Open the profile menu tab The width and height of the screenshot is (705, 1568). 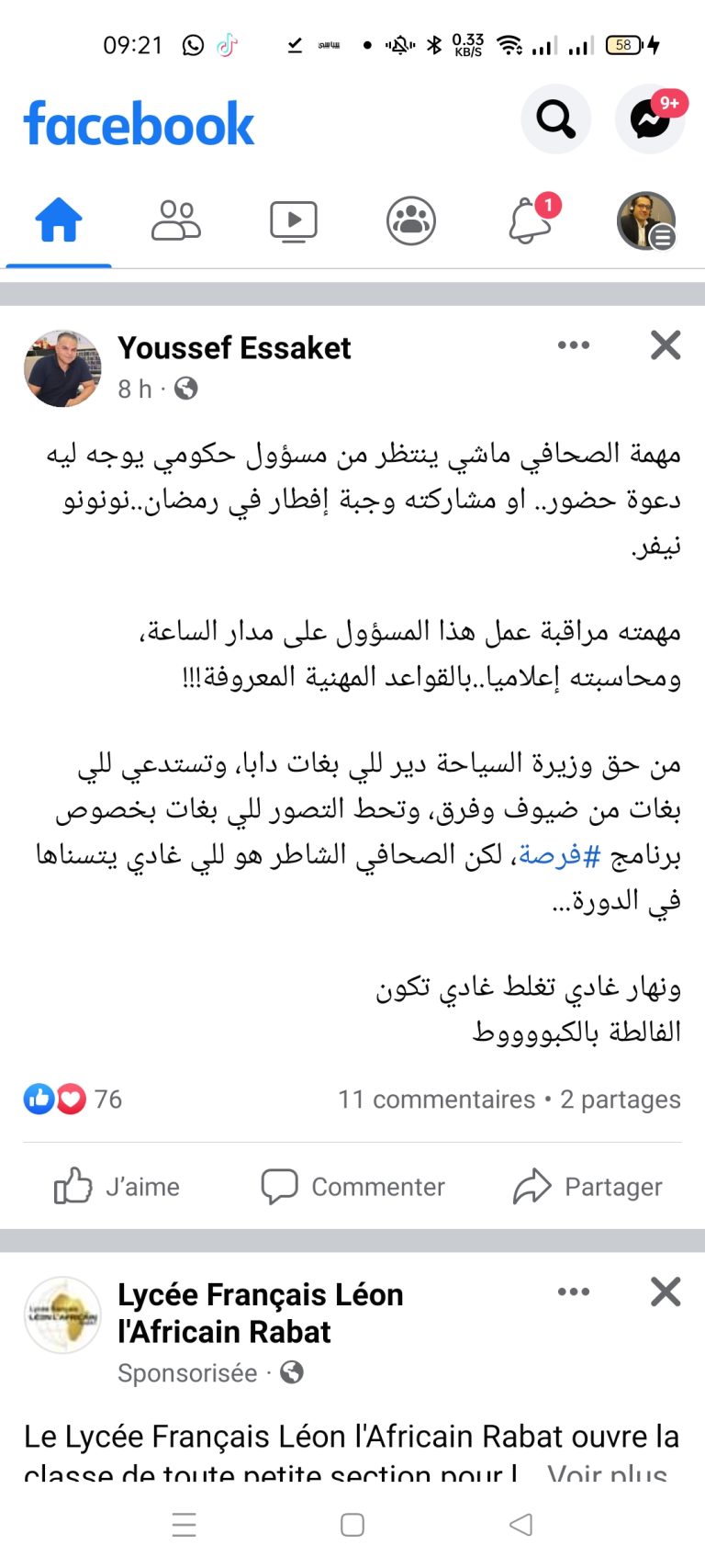646,221
